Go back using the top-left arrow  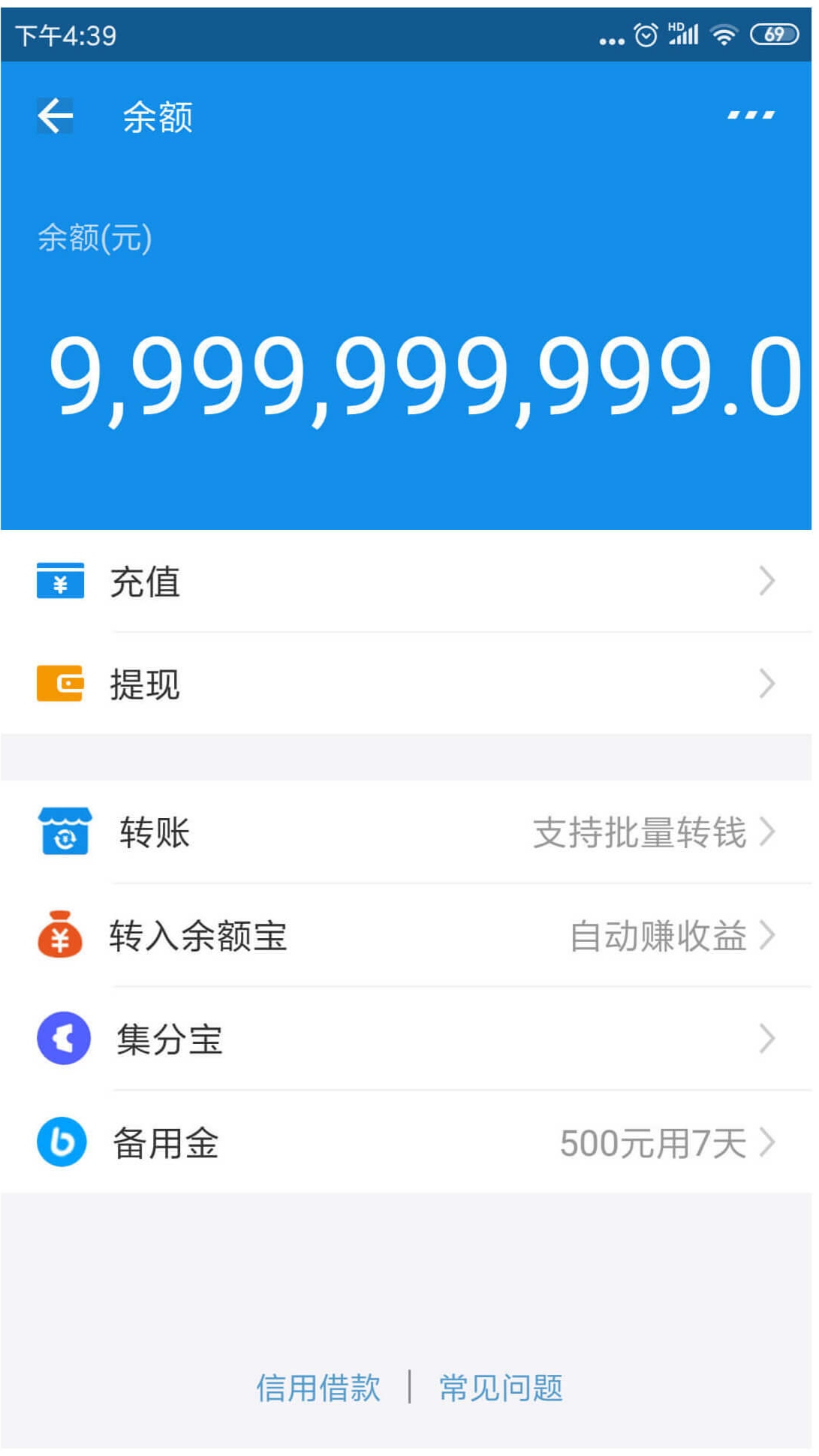55,116
